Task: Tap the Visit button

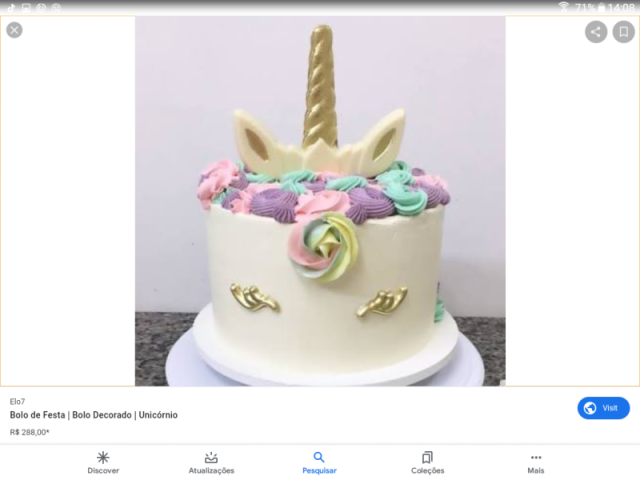Action: coord(603,408)
